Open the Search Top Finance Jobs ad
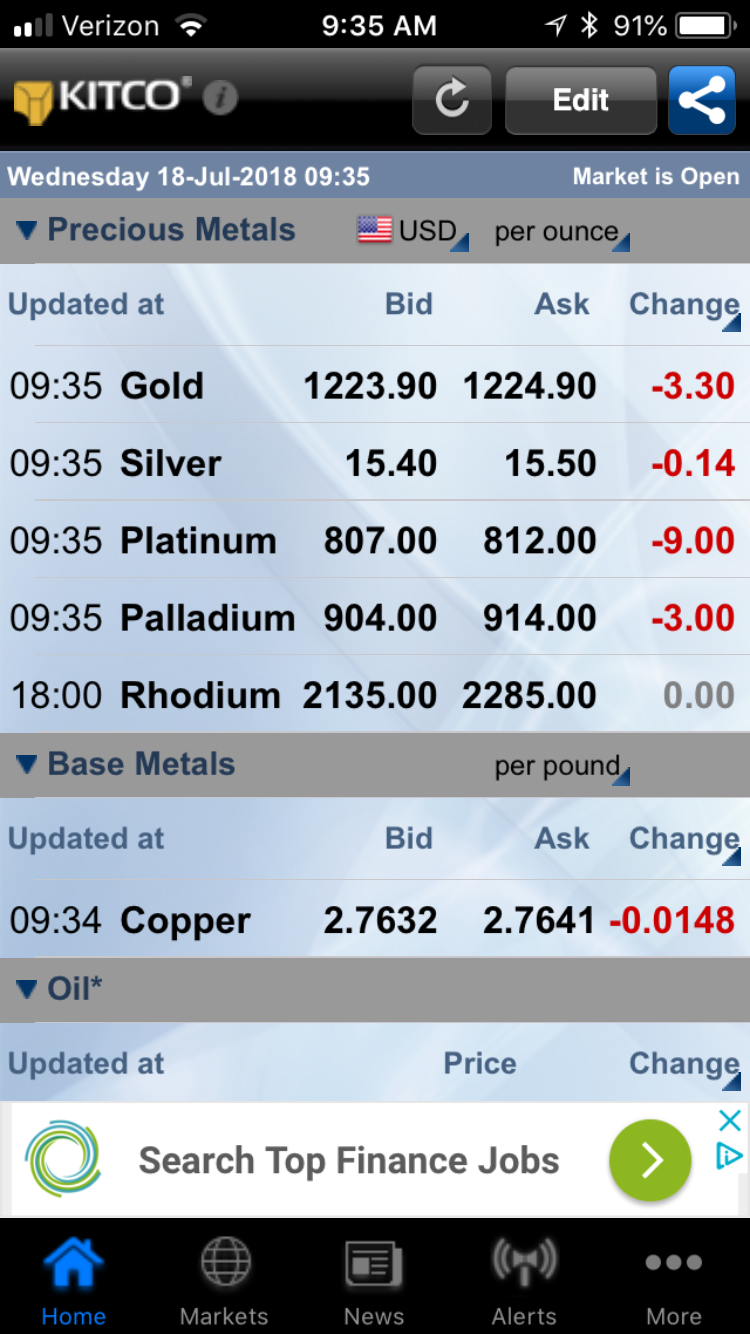The height and width of the screenshot is (1334, 750). 350,1160
